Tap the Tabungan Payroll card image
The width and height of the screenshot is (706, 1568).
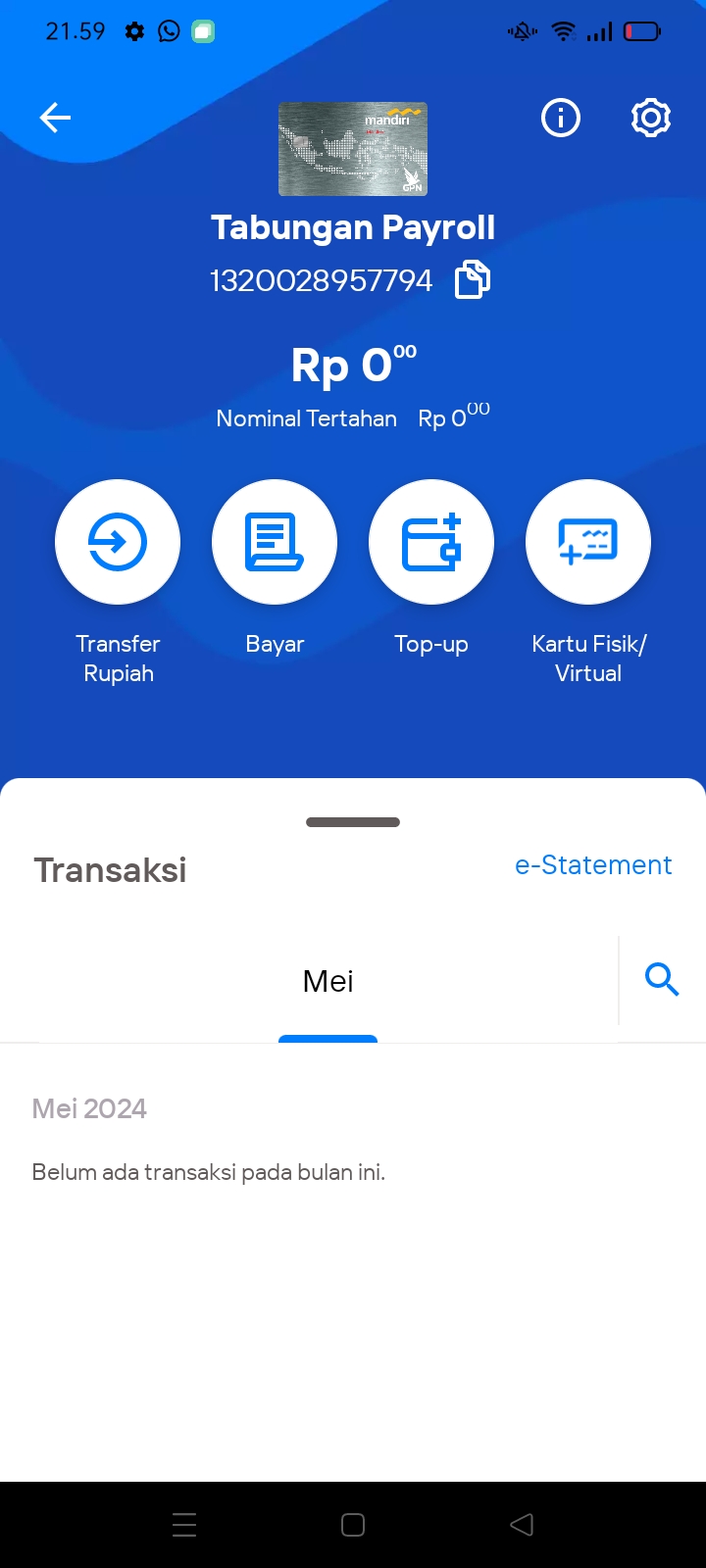coord(353,149)
